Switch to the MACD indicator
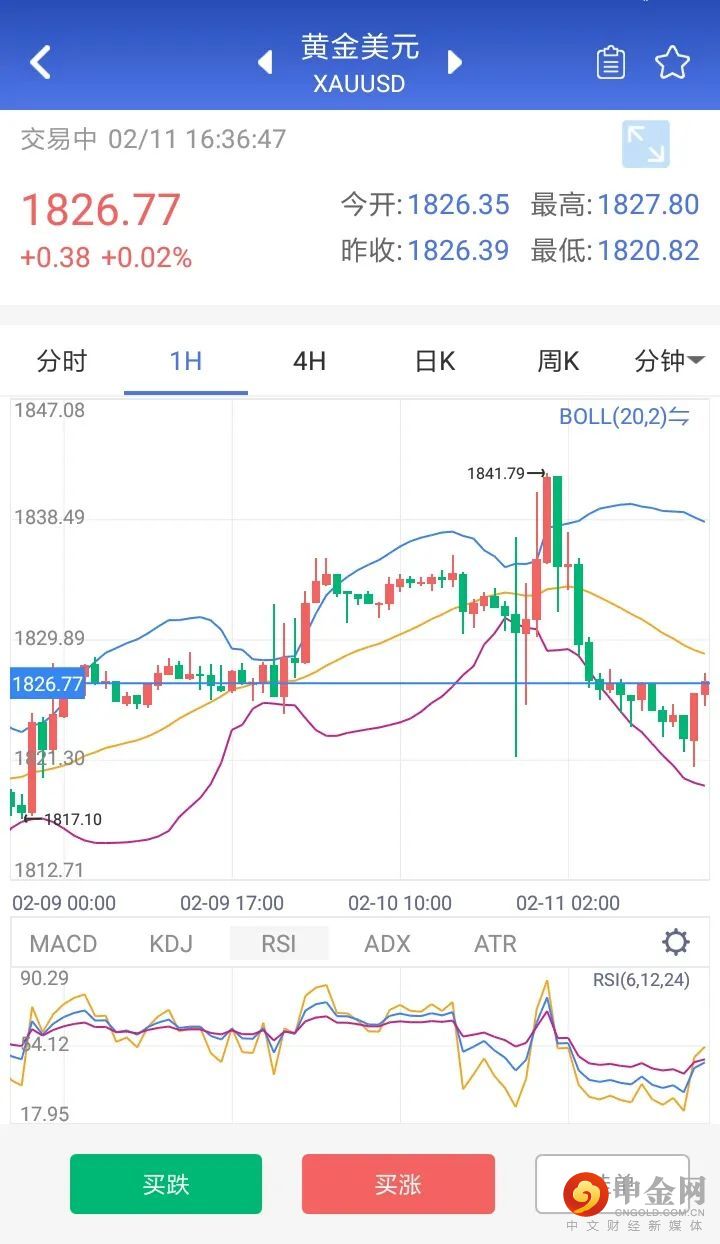The image size is (720, 1244). (x=63, y=943)
